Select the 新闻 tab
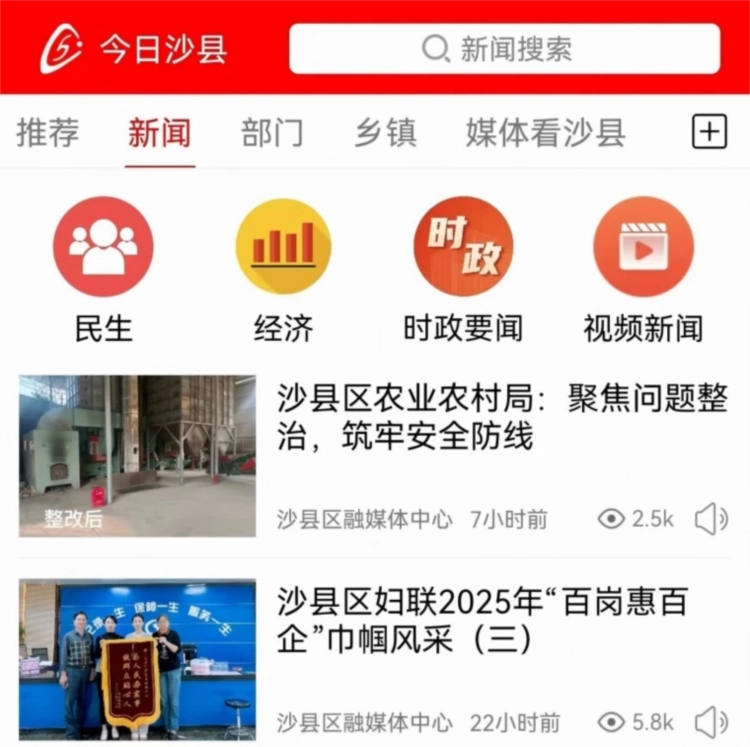 pos(159,133)
